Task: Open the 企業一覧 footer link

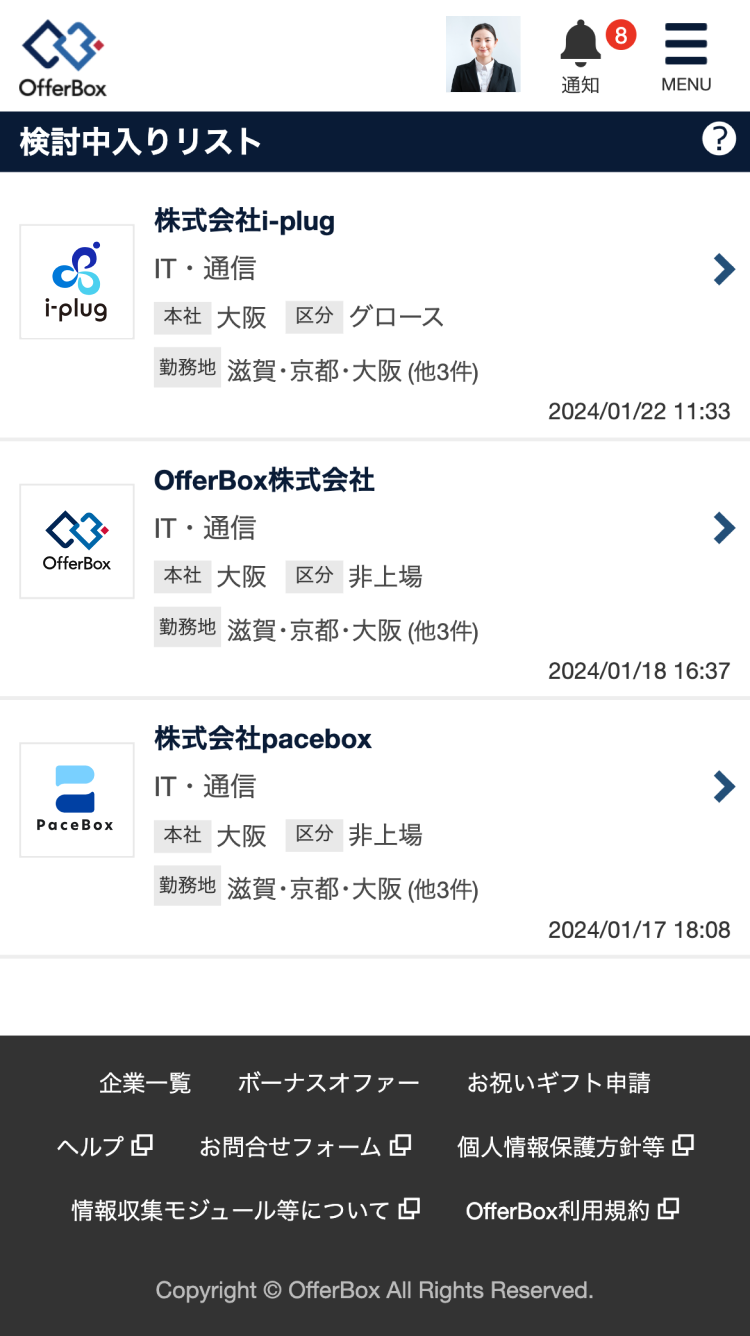Action: (144, 1082)
